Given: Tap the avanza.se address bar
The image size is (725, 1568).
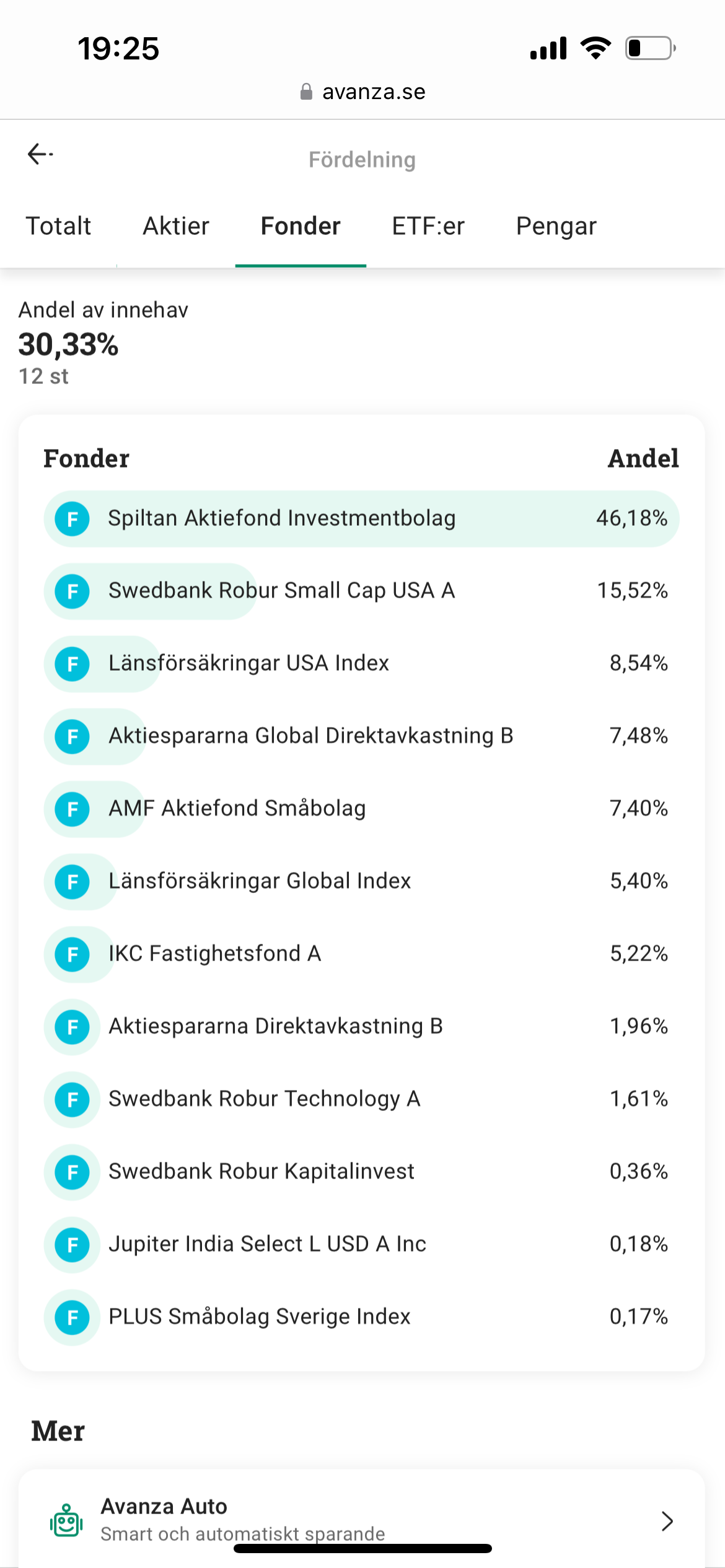Looking at the screenshot, I should [x=363, y=92].
